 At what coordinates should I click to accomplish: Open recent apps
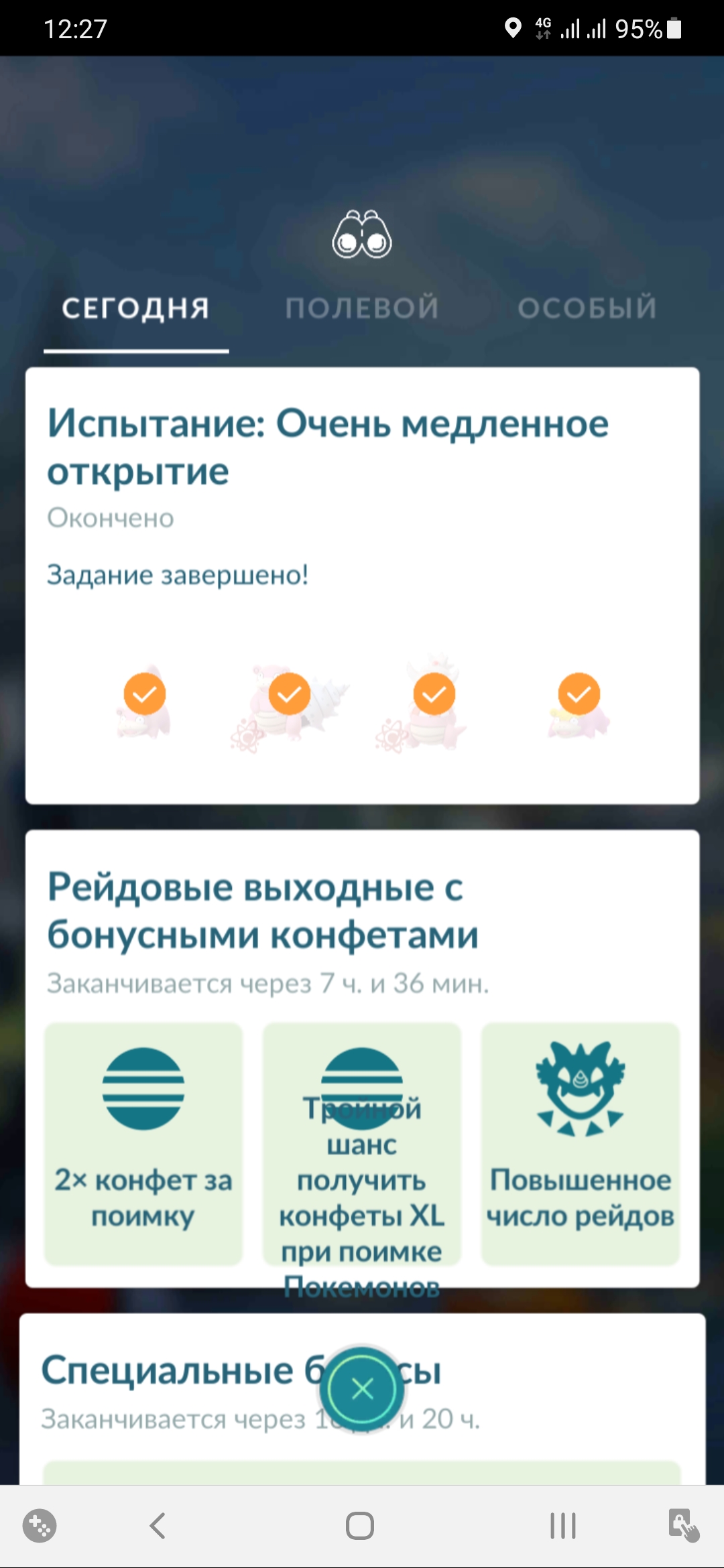pyautogui.click(x=563, y=1526)
